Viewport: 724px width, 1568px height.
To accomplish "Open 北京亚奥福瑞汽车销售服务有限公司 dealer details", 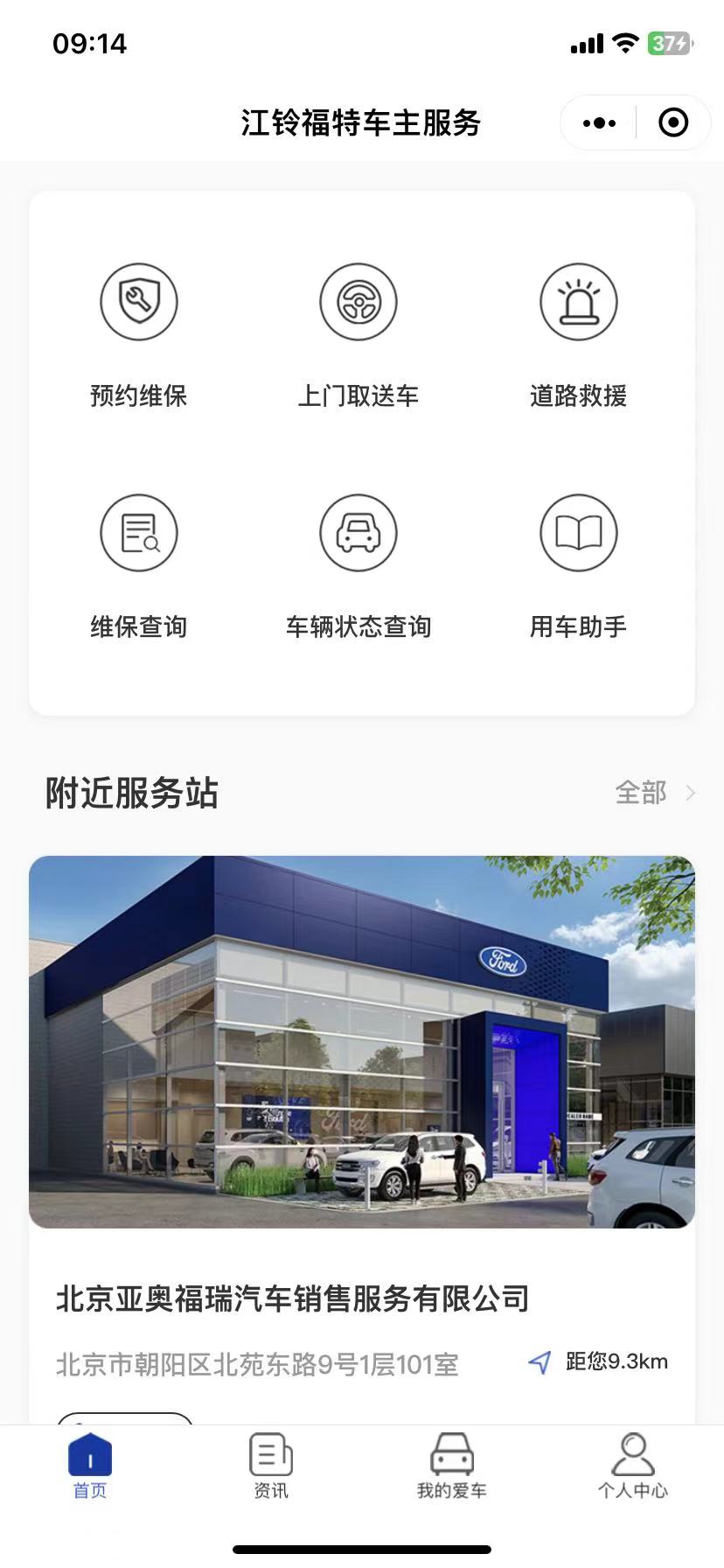I will [x=292, y=1300].
